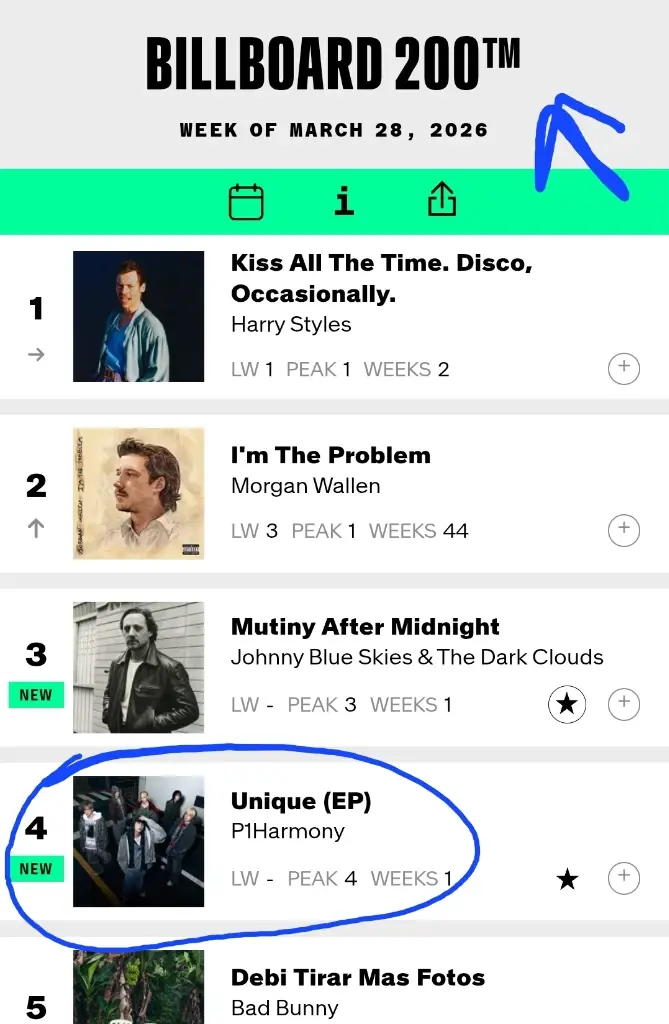The image size is (669, 1024).
Task: Open the Debi Tirar Mas Fotos entry
Action: pos(357,978)
